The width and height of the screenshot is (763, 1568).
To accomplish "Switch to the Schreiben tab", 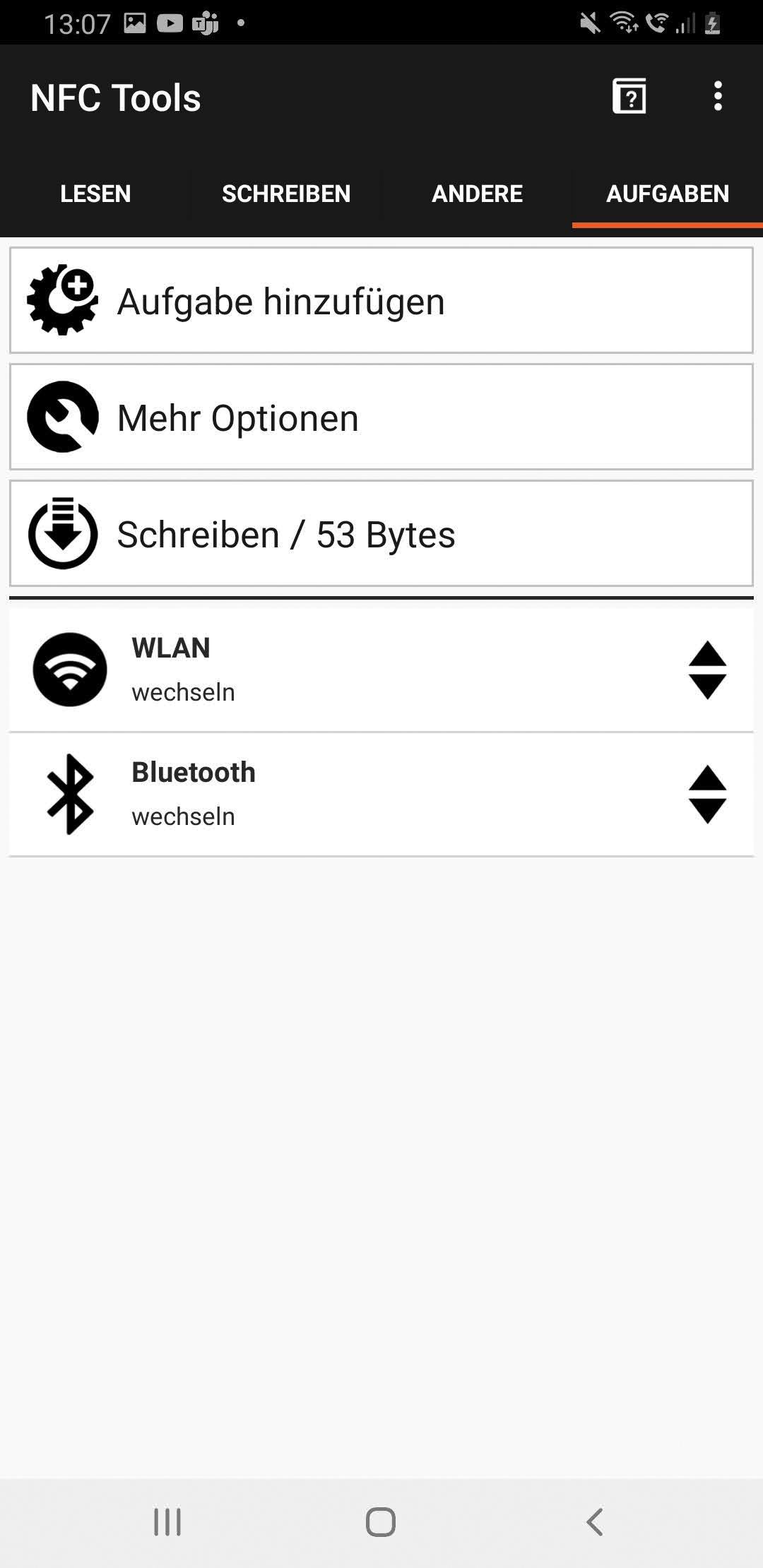I will click(286, 194).
